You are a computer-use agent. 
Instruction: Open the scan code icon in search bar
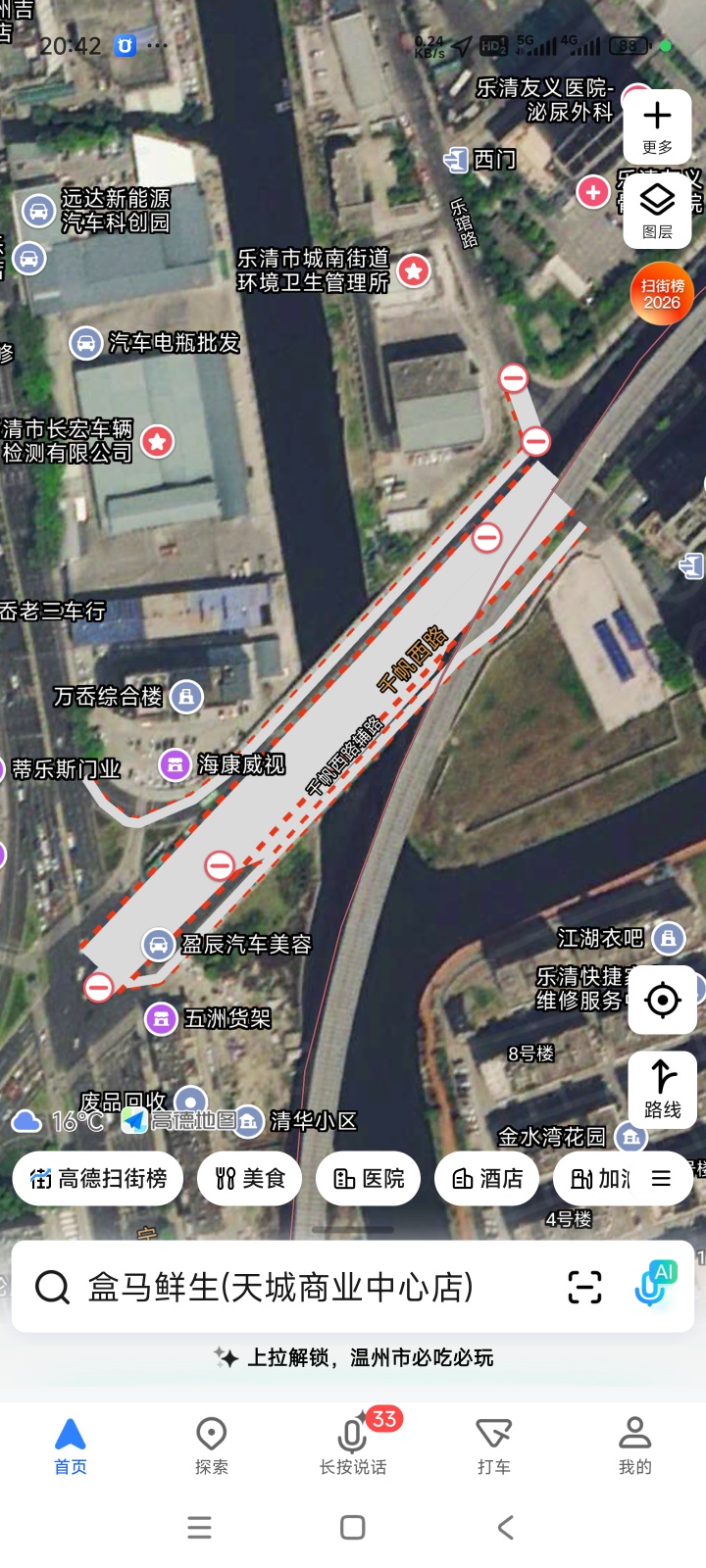[x=584, y=1287]
